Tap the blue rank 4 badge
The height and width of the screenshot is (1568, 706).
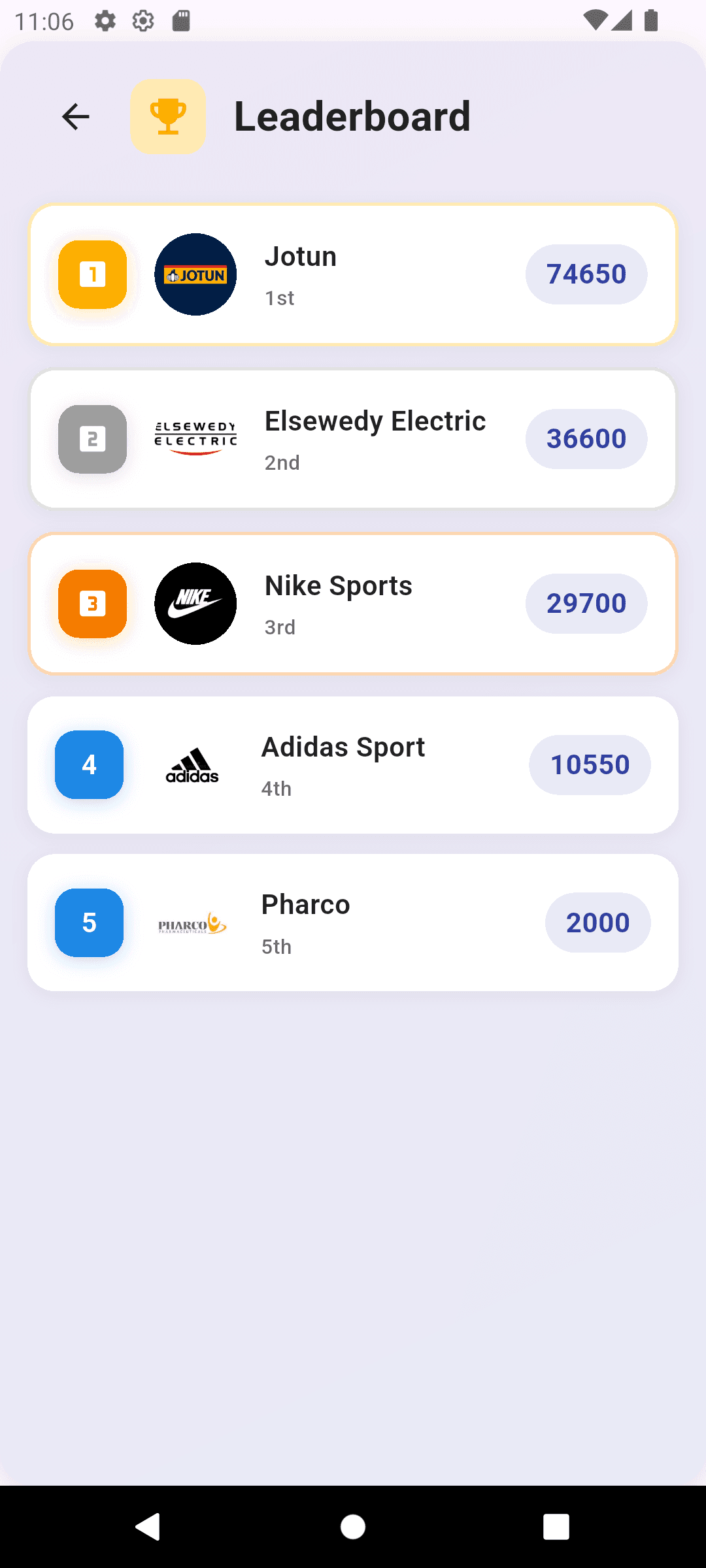coord(88,764)
